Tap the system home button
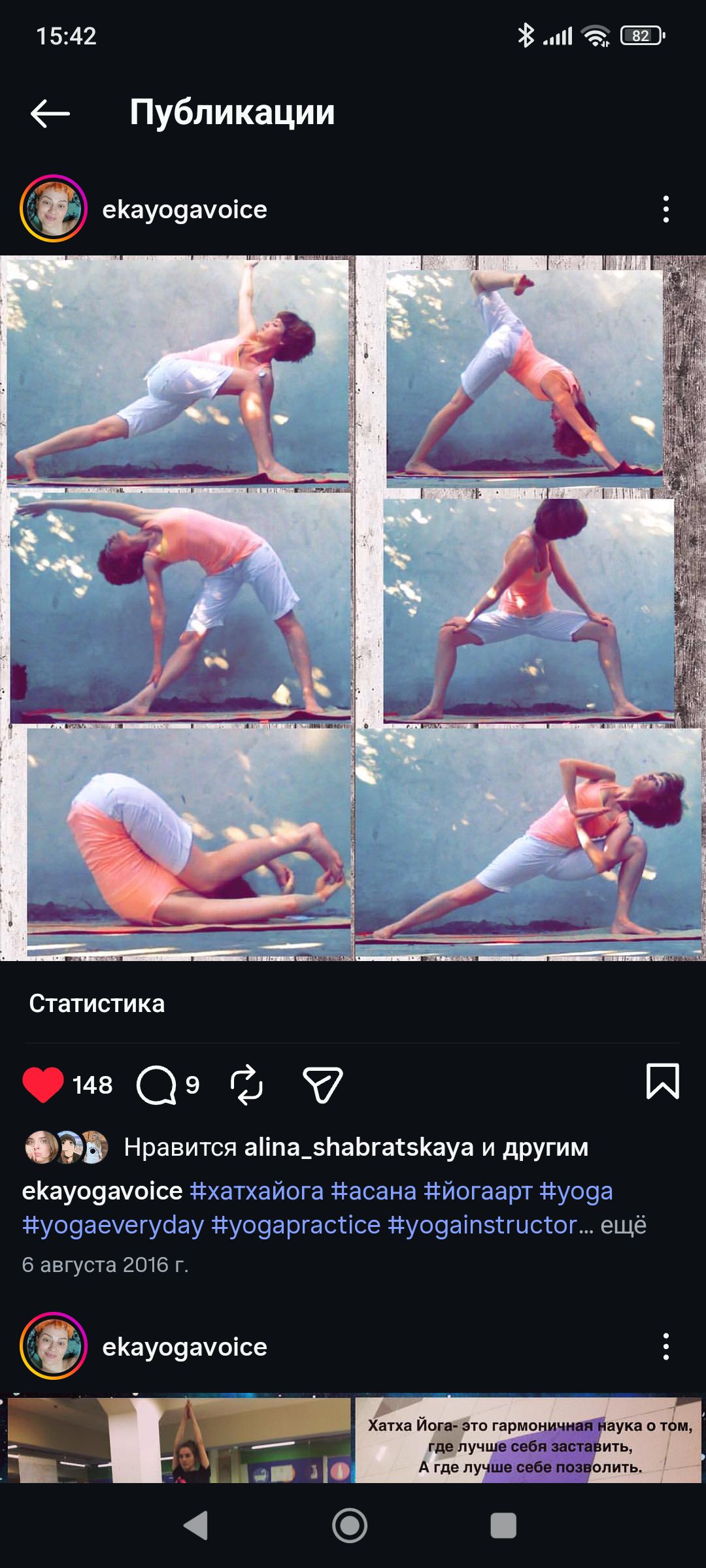 350,1526
